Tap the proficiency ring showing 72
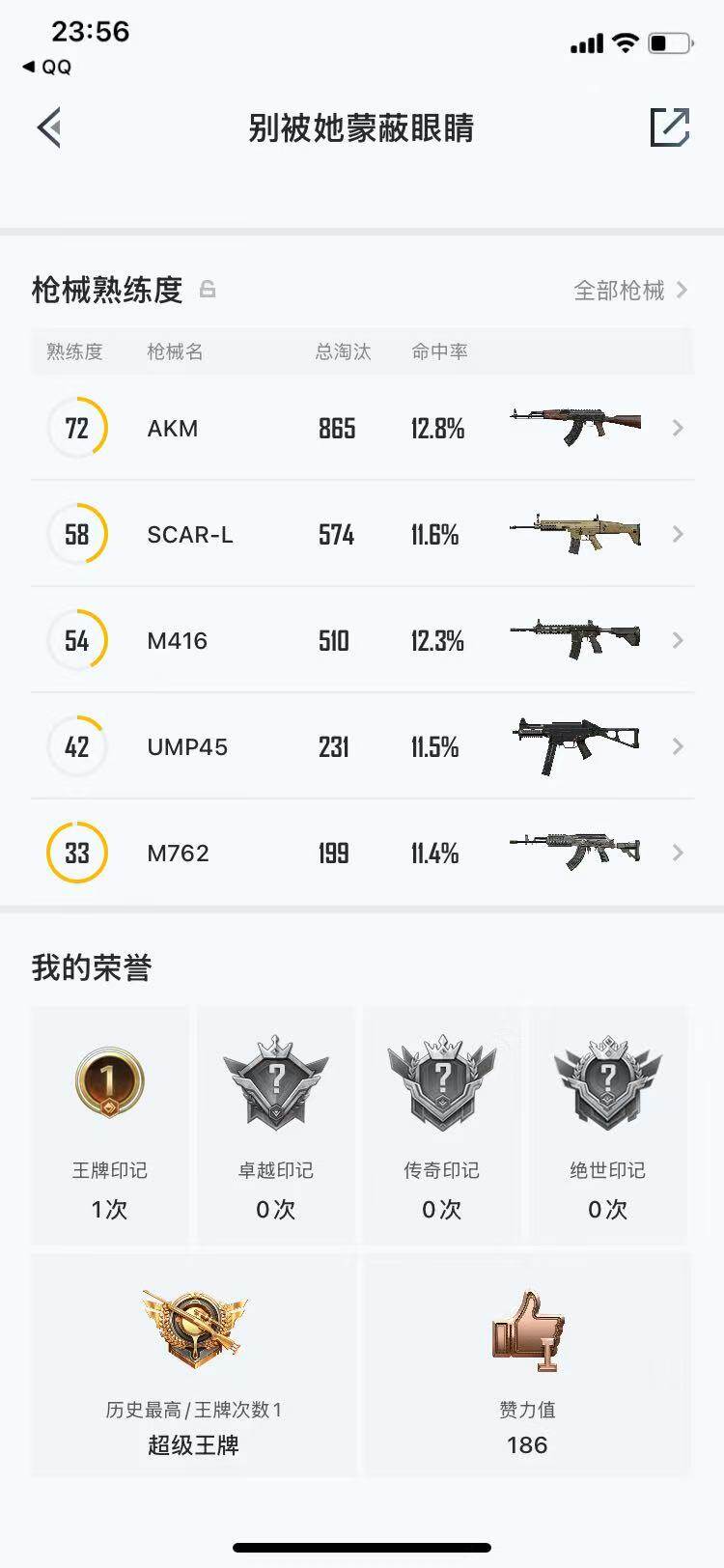724x1568 pixels. 77,428
